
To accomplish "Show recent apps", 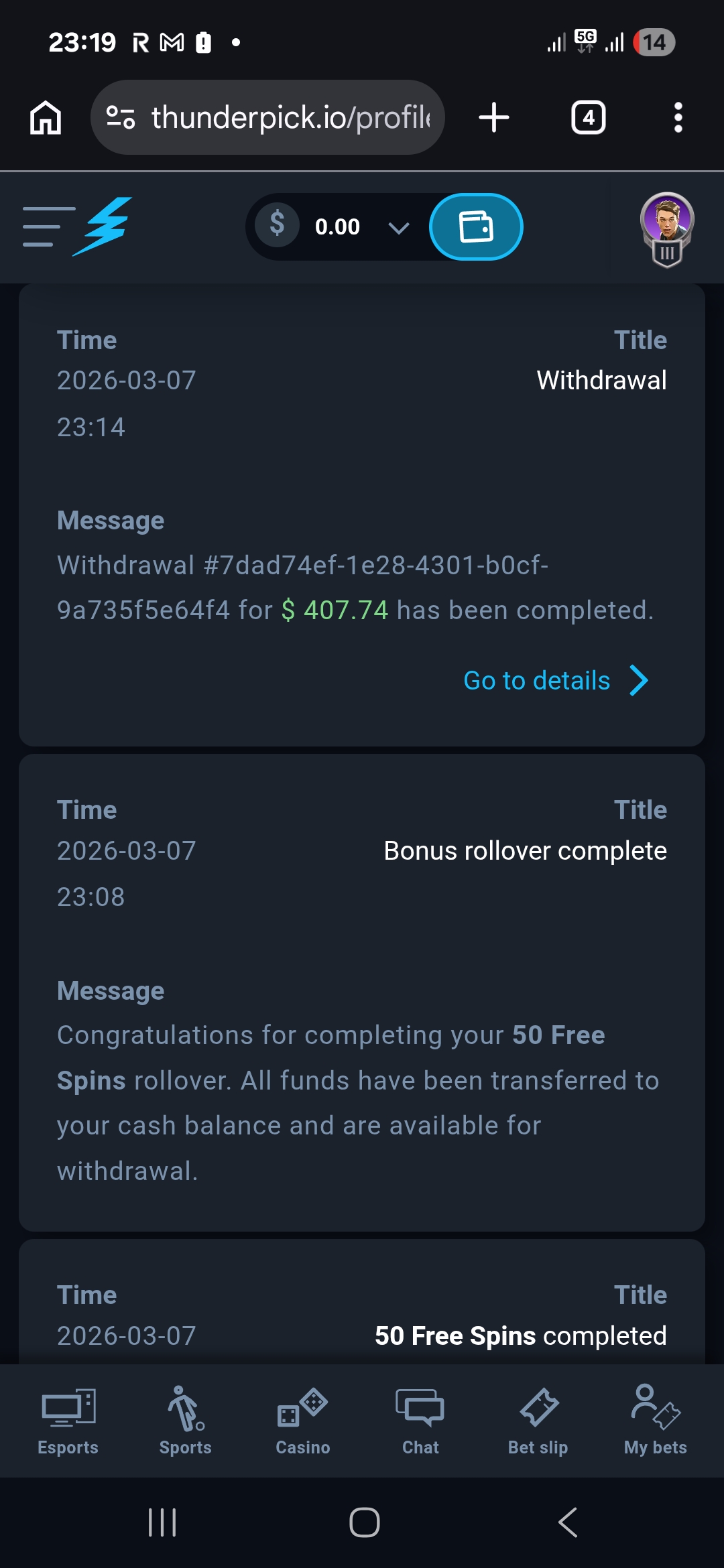I will [162, 1522].
